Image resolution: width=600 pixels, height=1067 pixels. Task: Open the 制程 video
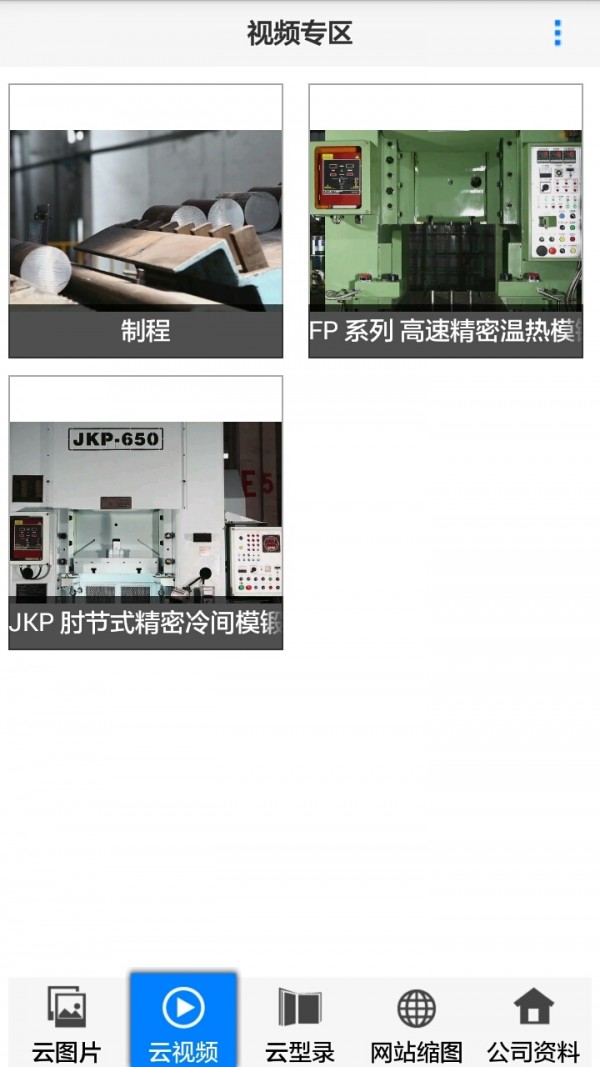point(146,221)
